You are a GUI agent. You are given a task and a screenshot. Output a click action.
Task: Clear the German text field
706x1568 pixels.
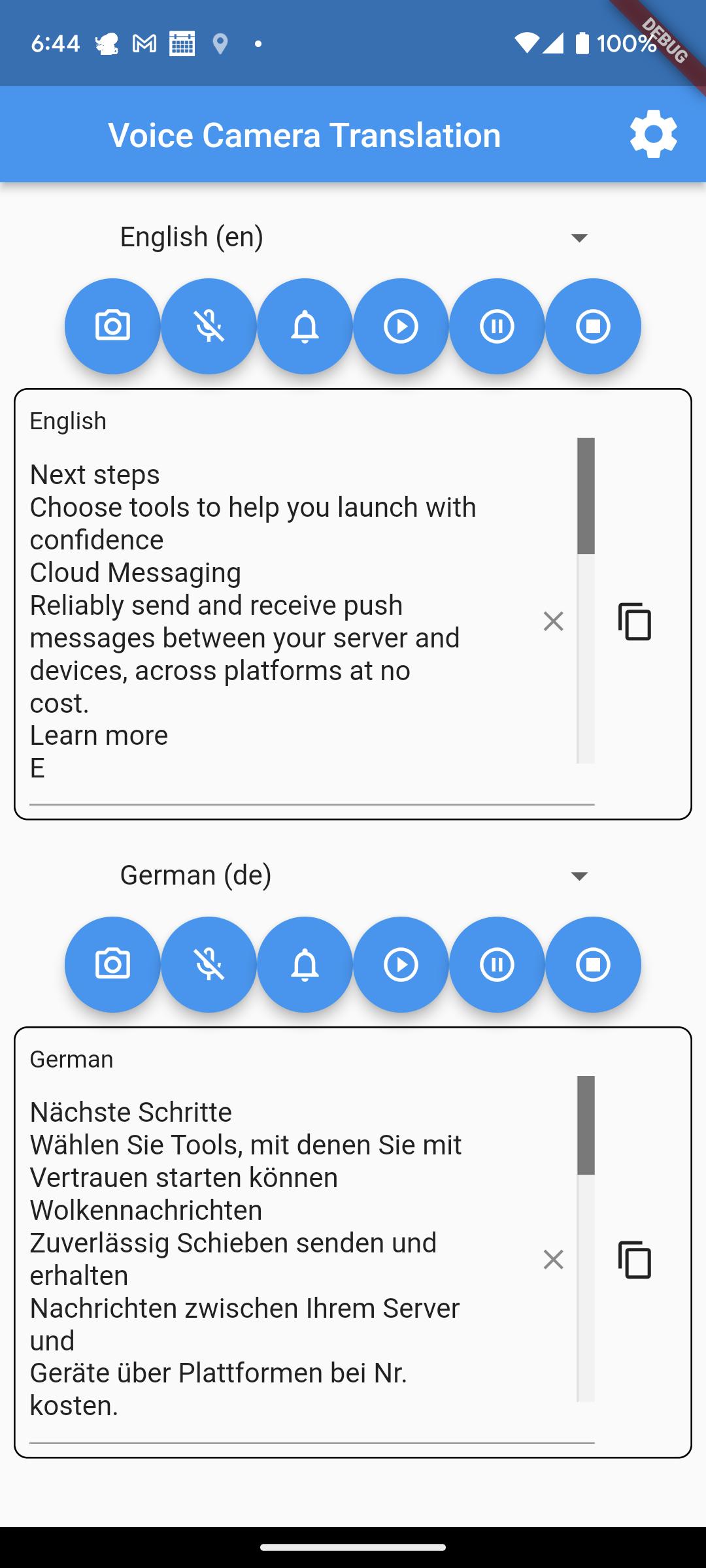[x=553, y=1260]
